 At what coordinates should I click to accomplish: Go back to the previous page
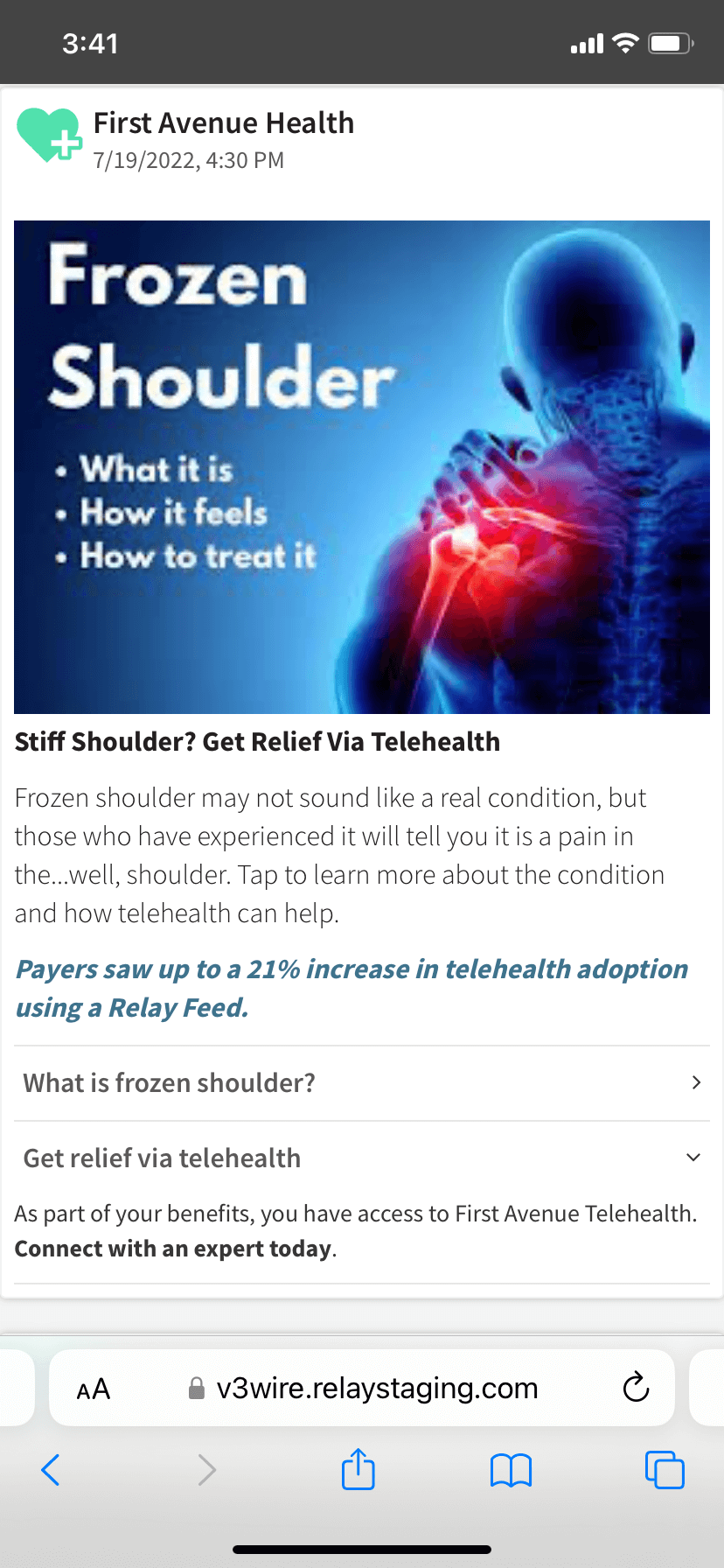click(51, 1470)
